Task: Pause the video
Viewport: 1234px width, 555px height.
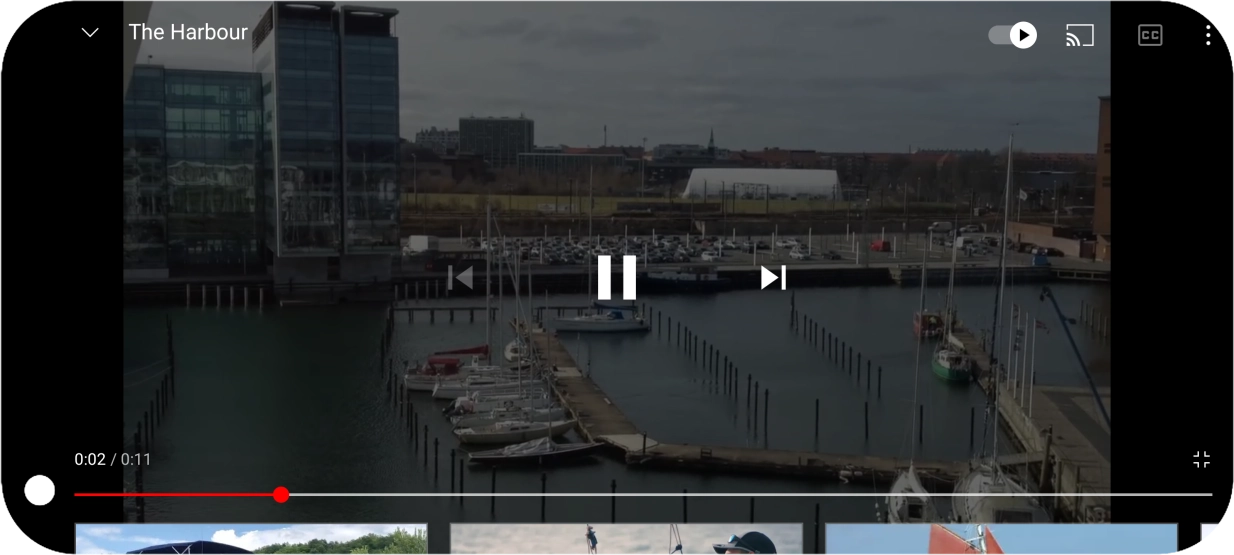Action: (x=616, y=277)
